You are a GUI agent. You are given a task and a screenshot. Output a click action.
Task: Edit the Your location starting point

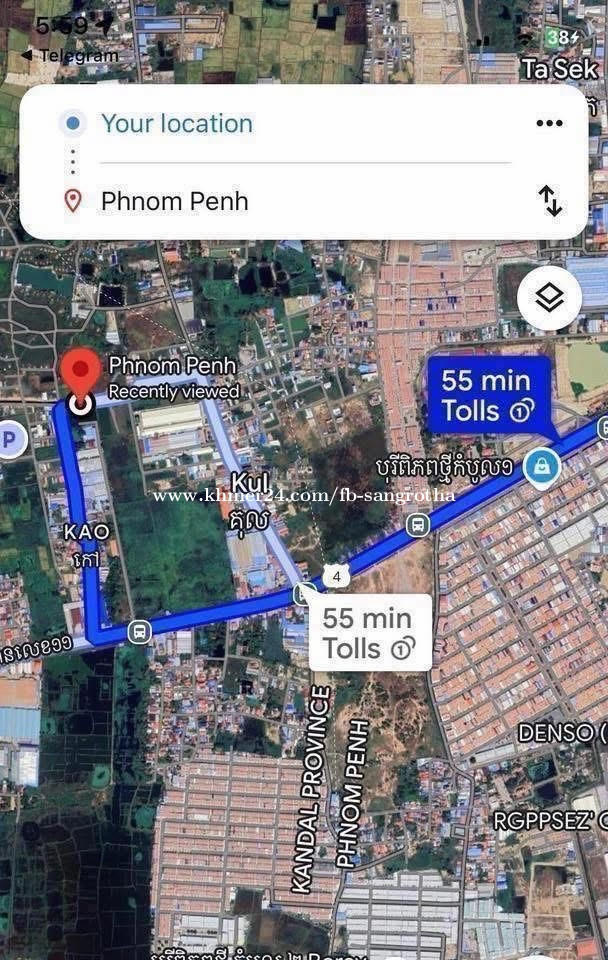click(x=177, y=124)
